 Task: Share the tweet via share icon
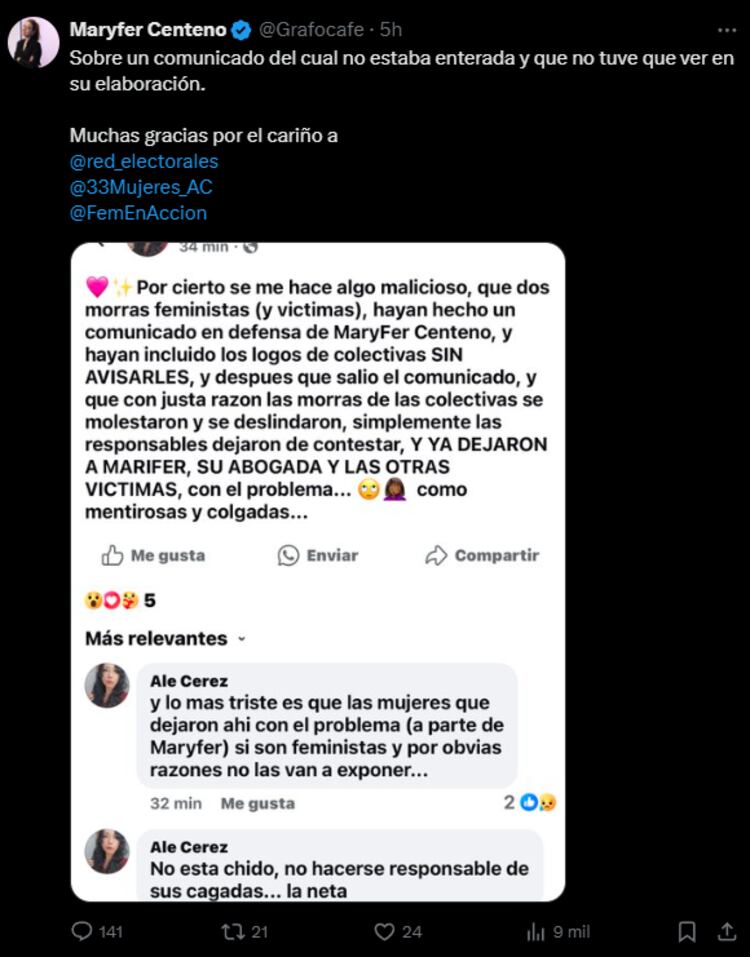(x=726, y=931)
